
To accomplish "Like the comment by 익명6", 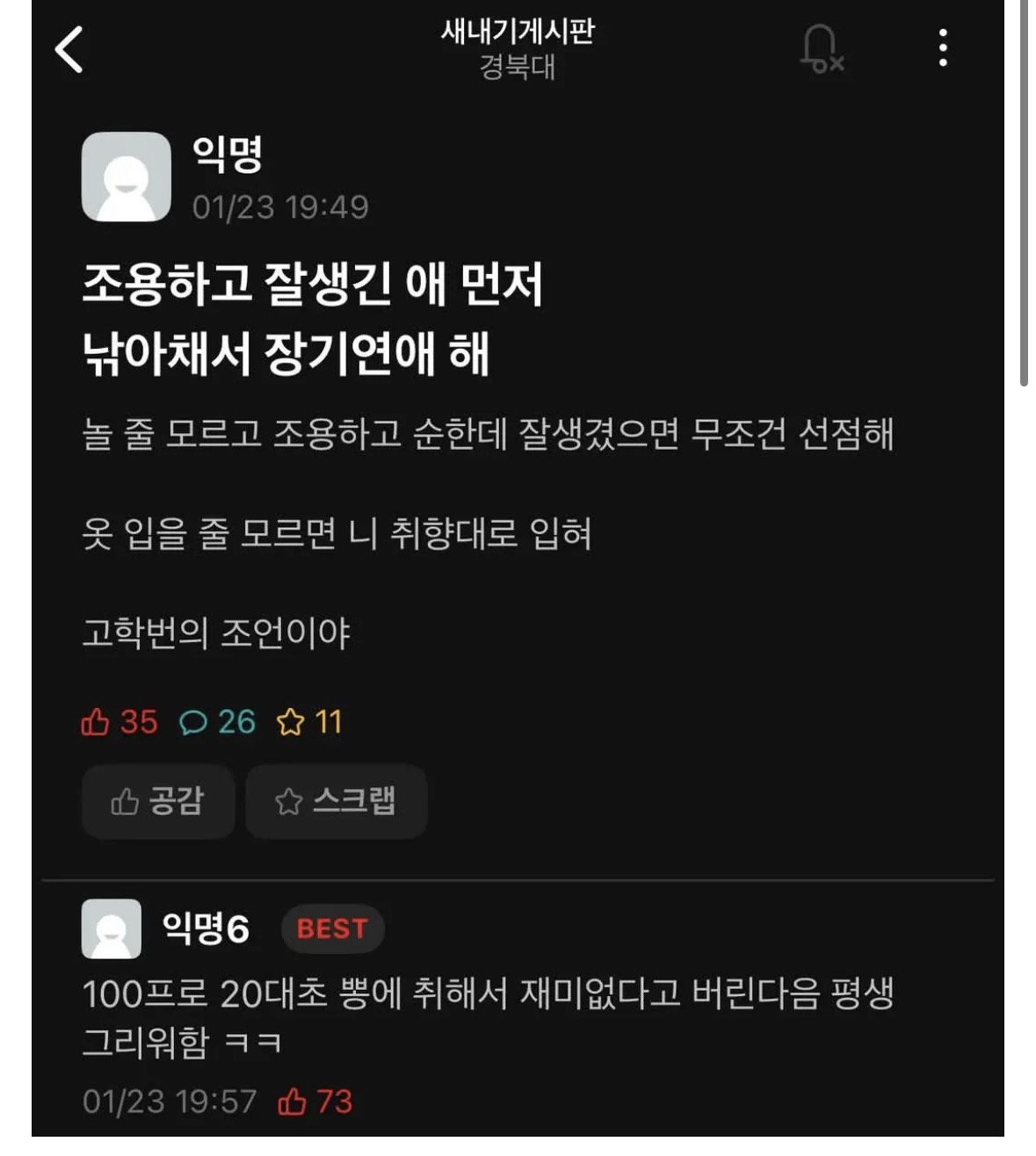I will [293, 1102].
